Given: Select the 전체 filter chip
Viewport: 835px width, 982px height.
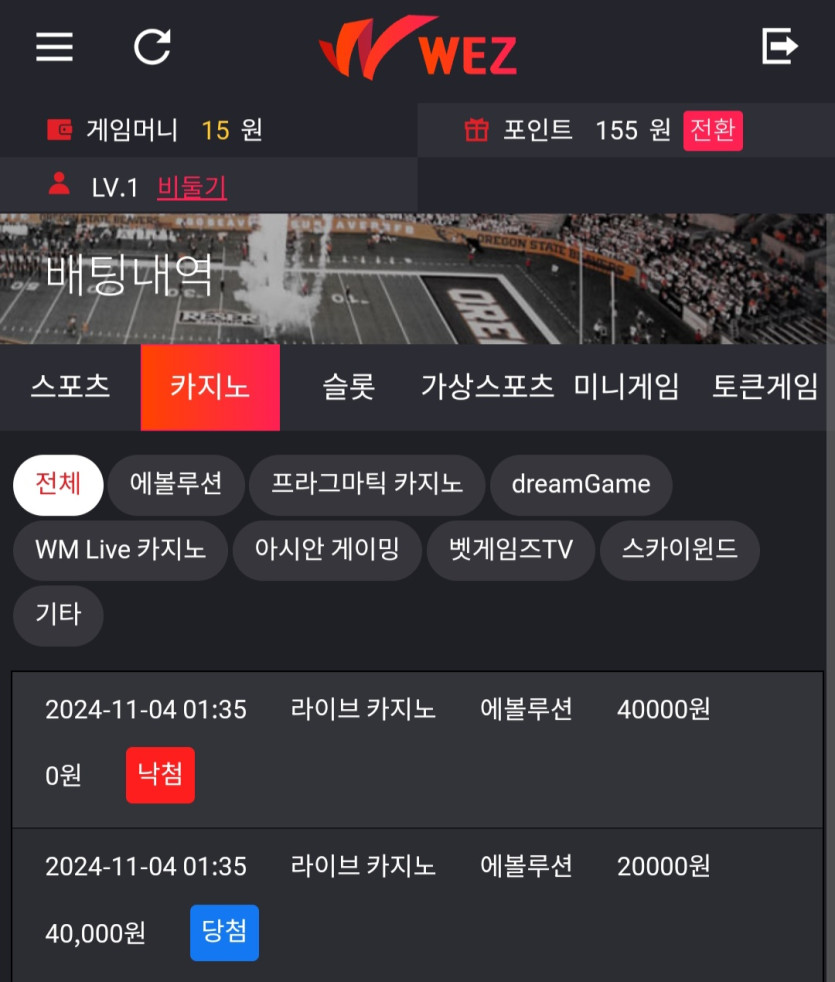Looking at the screenshot, I should point(58,485).
